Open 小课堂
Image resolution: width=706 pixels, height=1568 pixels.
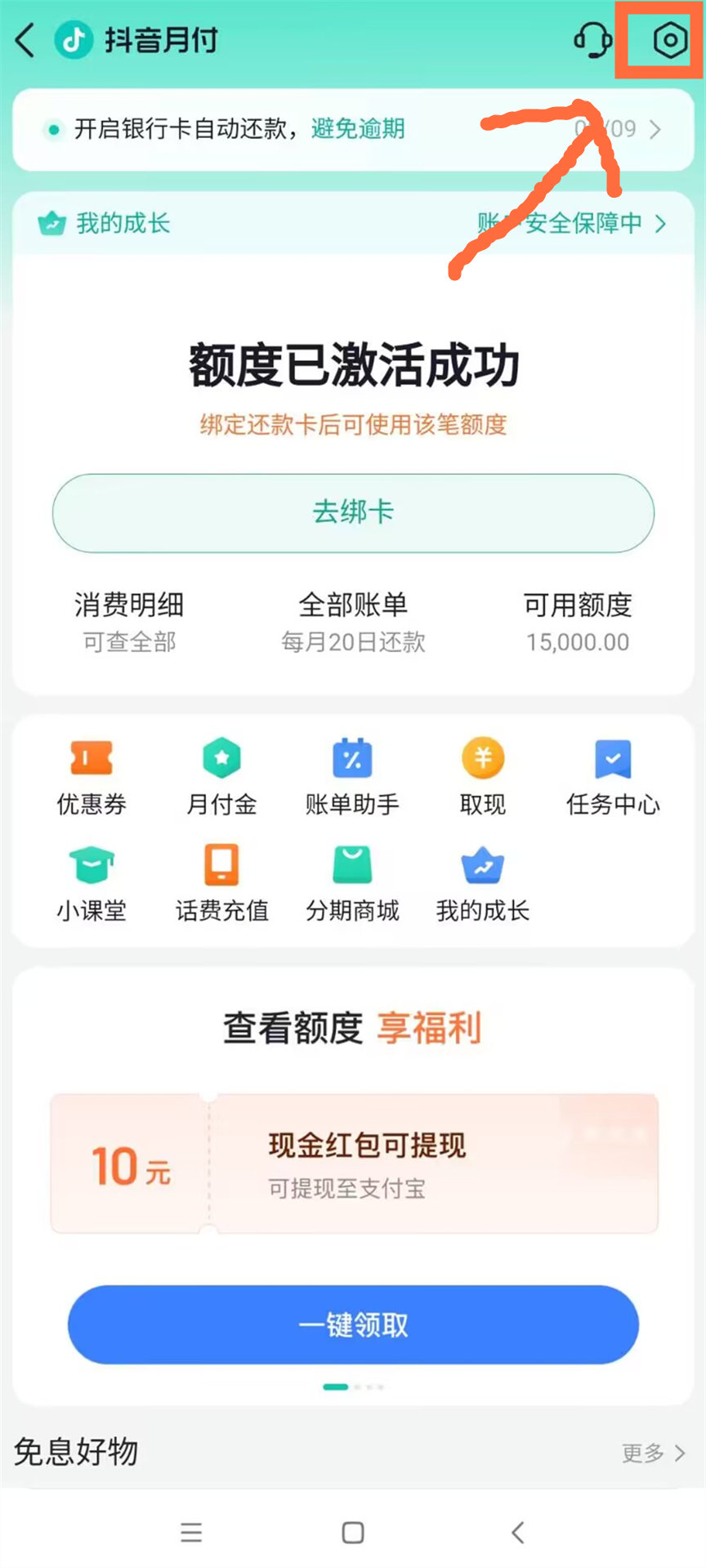point(91,882)
